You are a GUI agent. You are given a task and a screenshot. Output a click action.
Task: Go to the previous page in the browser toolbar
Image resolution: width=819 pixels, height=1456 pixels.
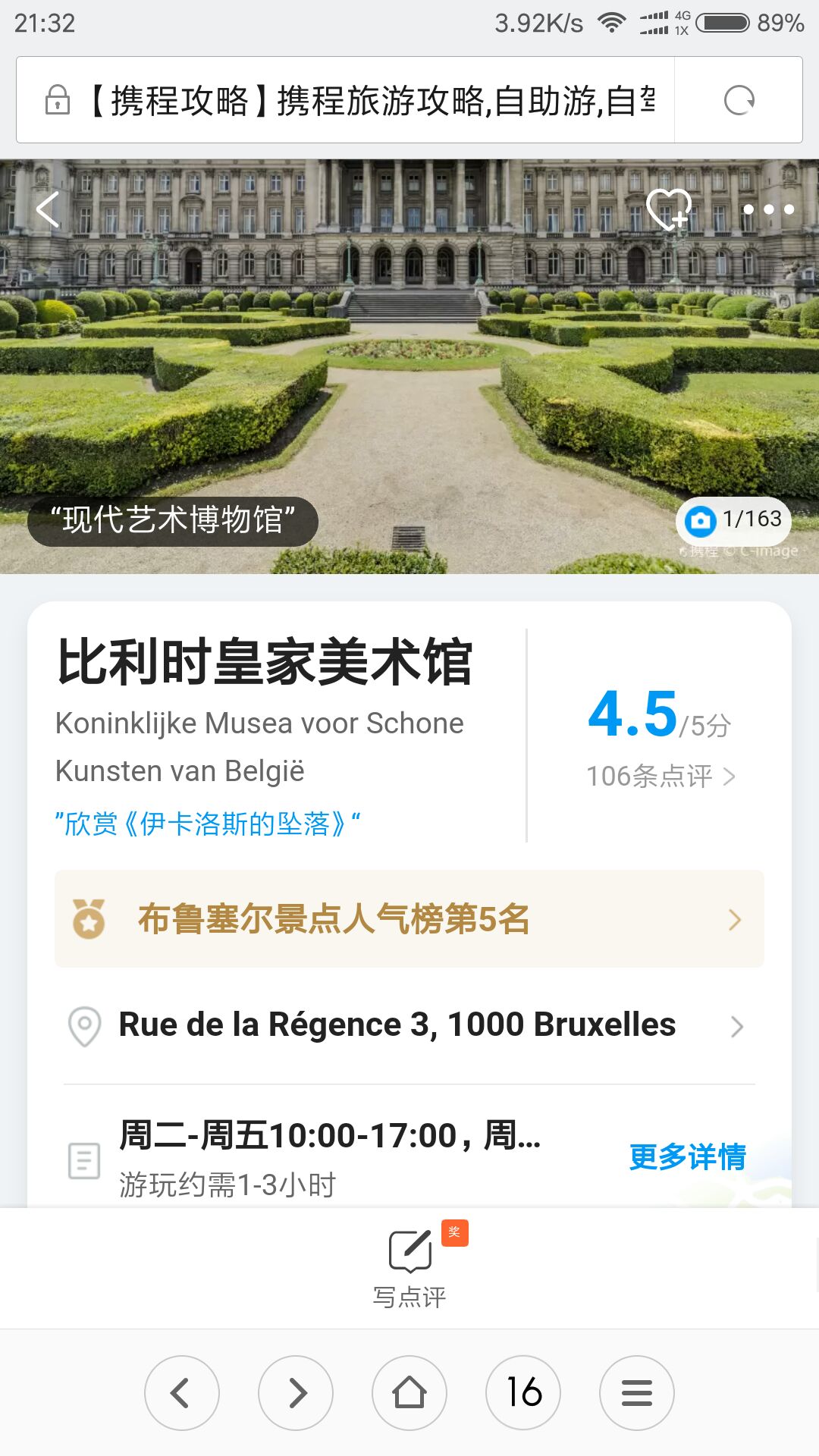pyautogui.click(x=182, y=1393)
